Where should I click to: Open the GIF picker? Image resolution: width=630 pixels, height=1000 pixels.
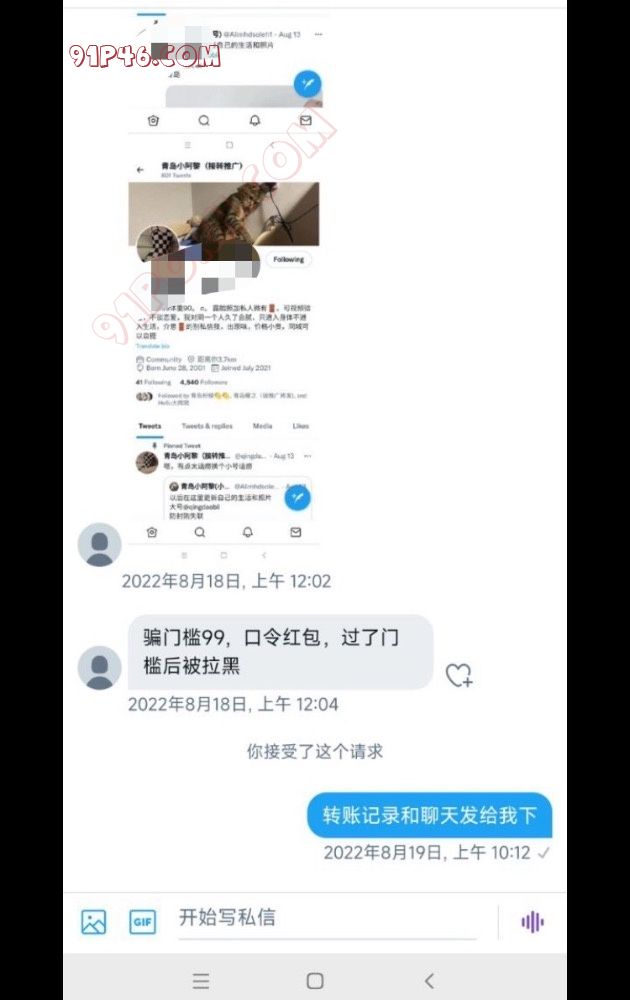click(143, 922)
